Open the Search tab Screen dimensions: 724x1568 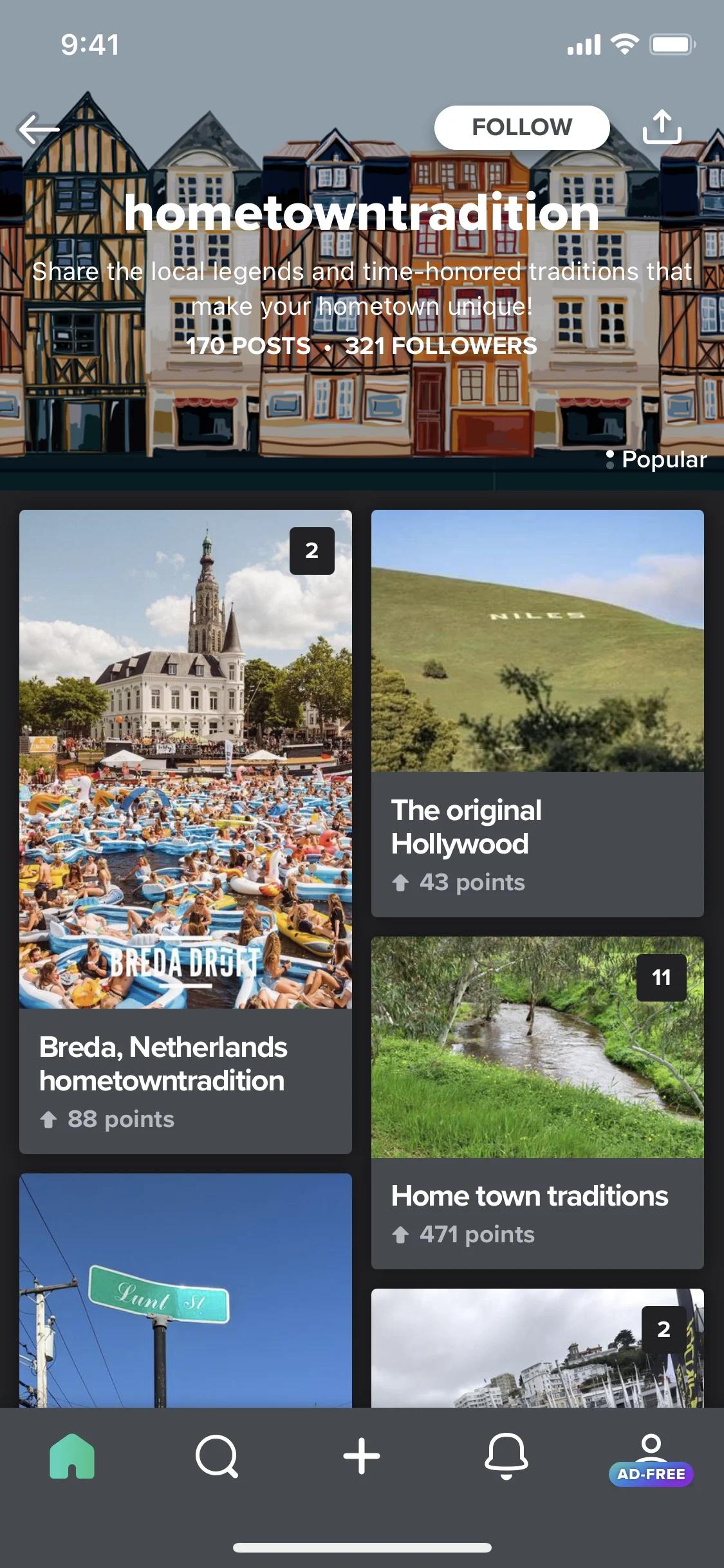point(217,1456)
